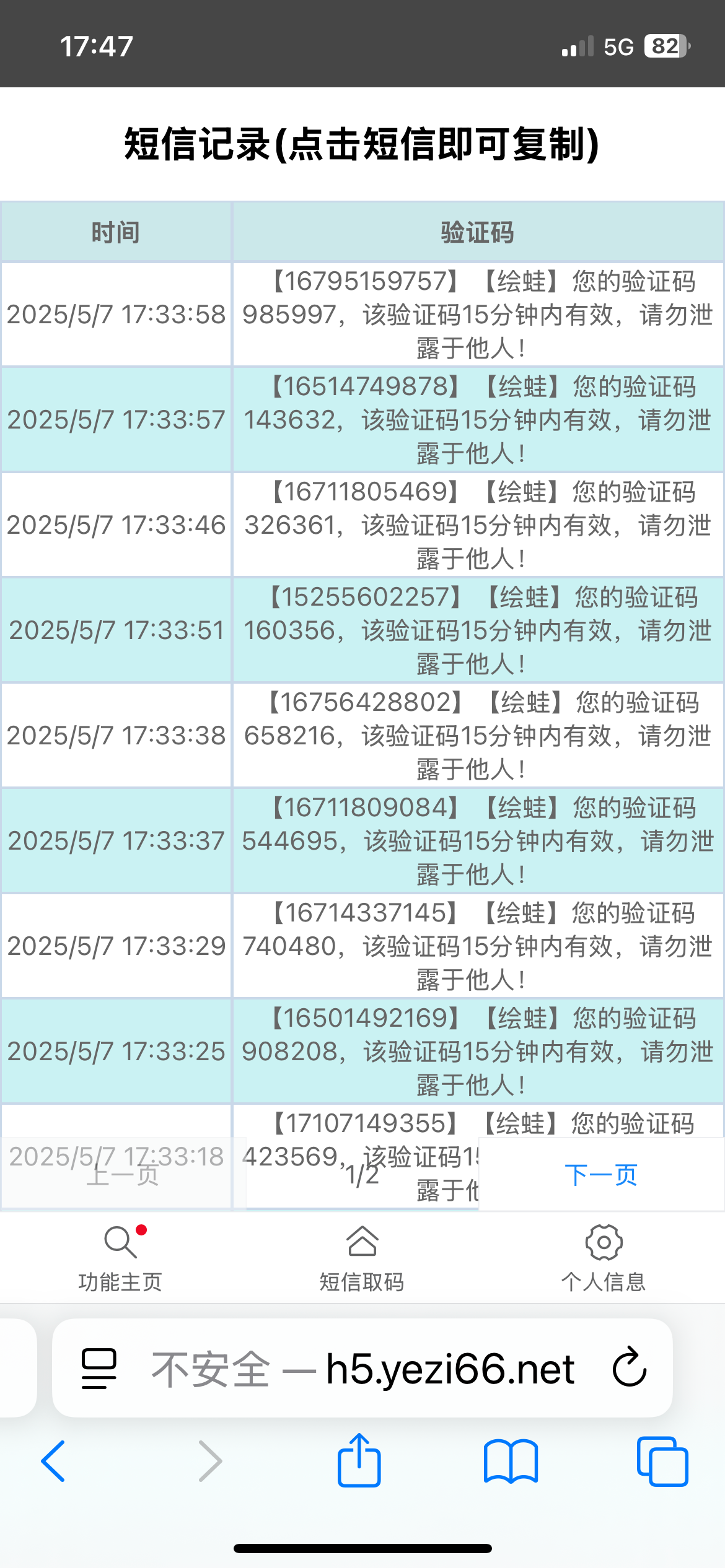Copy the SMS with code 985997
Screen dimensions: 725x1568
pyautogui.click(x=478, y=315)
